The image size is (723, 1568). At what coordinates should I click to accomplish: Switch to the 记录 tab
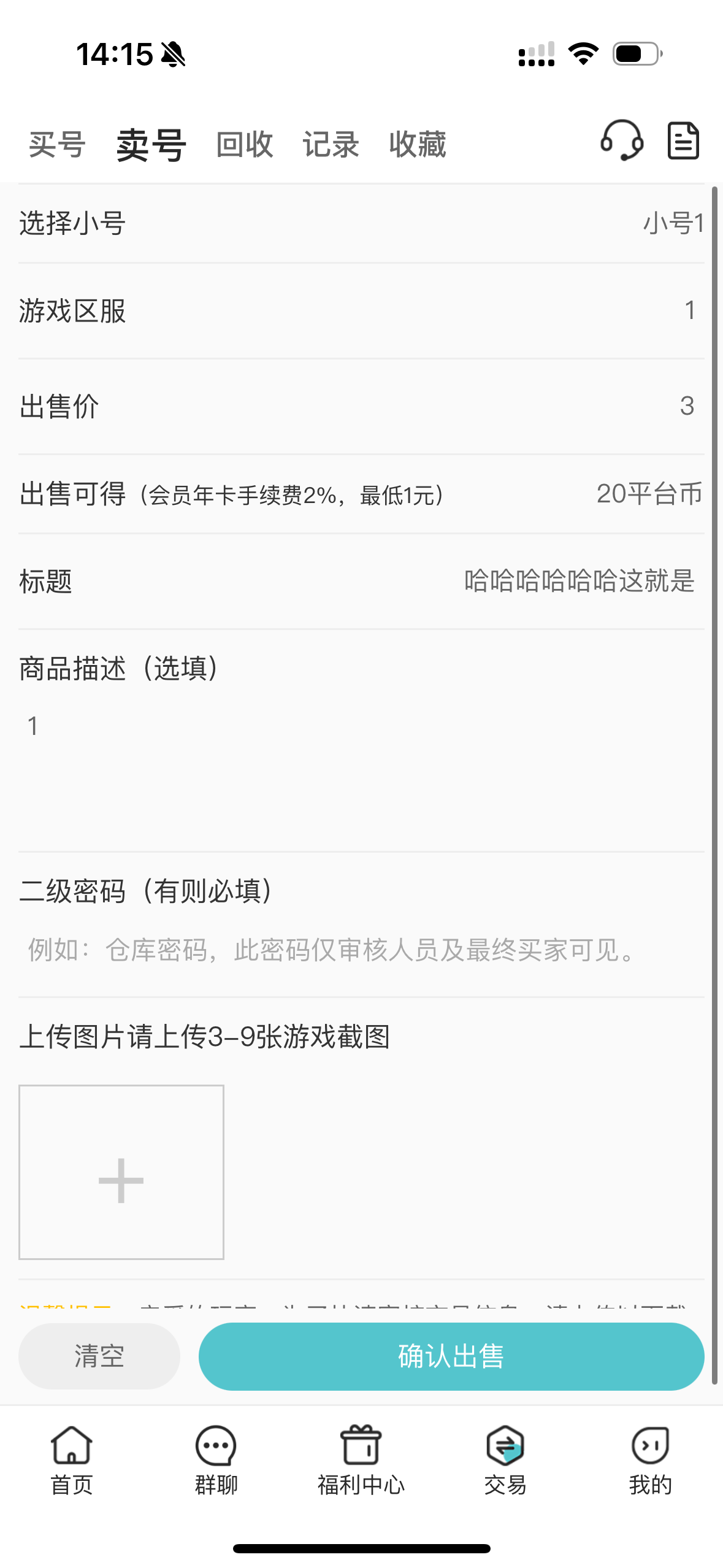(x=331, y=145)
